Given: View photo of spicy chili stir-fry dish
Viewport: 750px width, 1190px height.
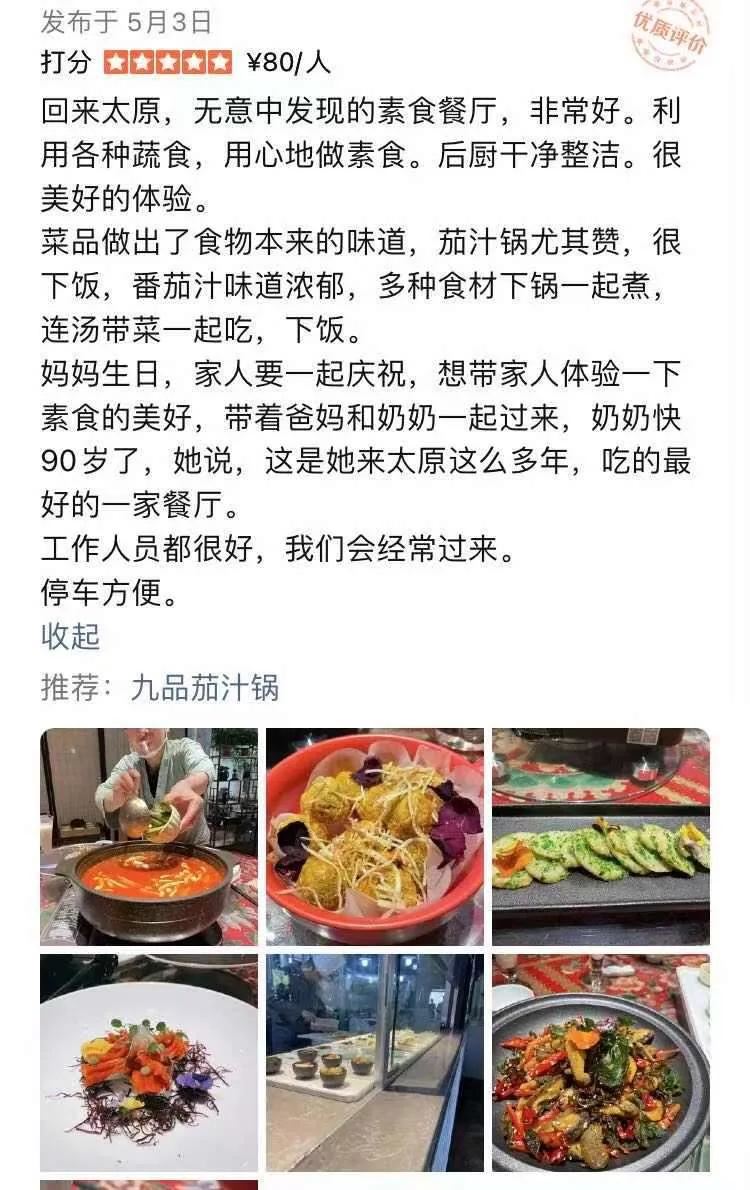Looking at the screenshot, I should (x=600, y=1062).
